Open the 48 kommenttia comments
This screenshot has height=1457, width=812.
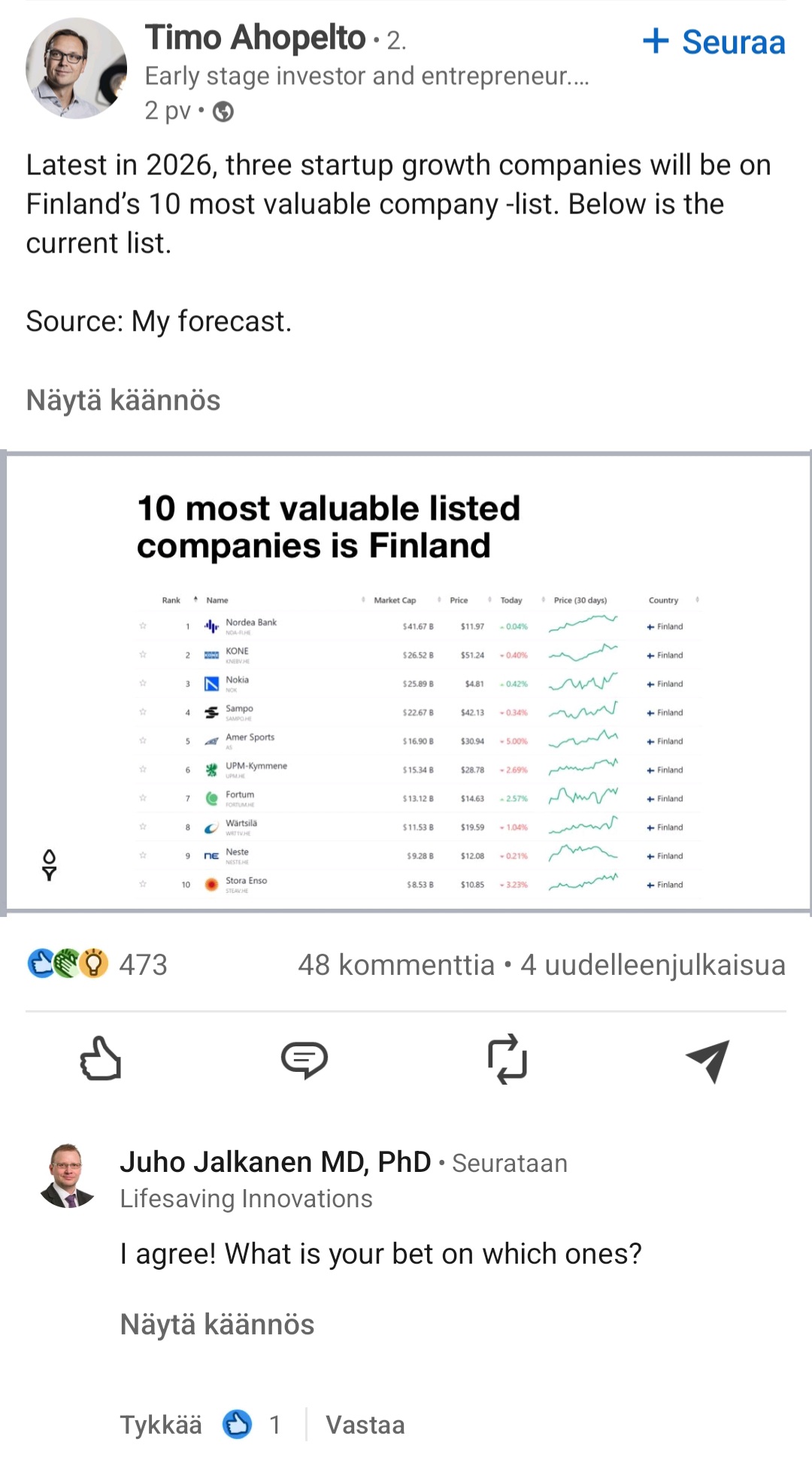396,964
